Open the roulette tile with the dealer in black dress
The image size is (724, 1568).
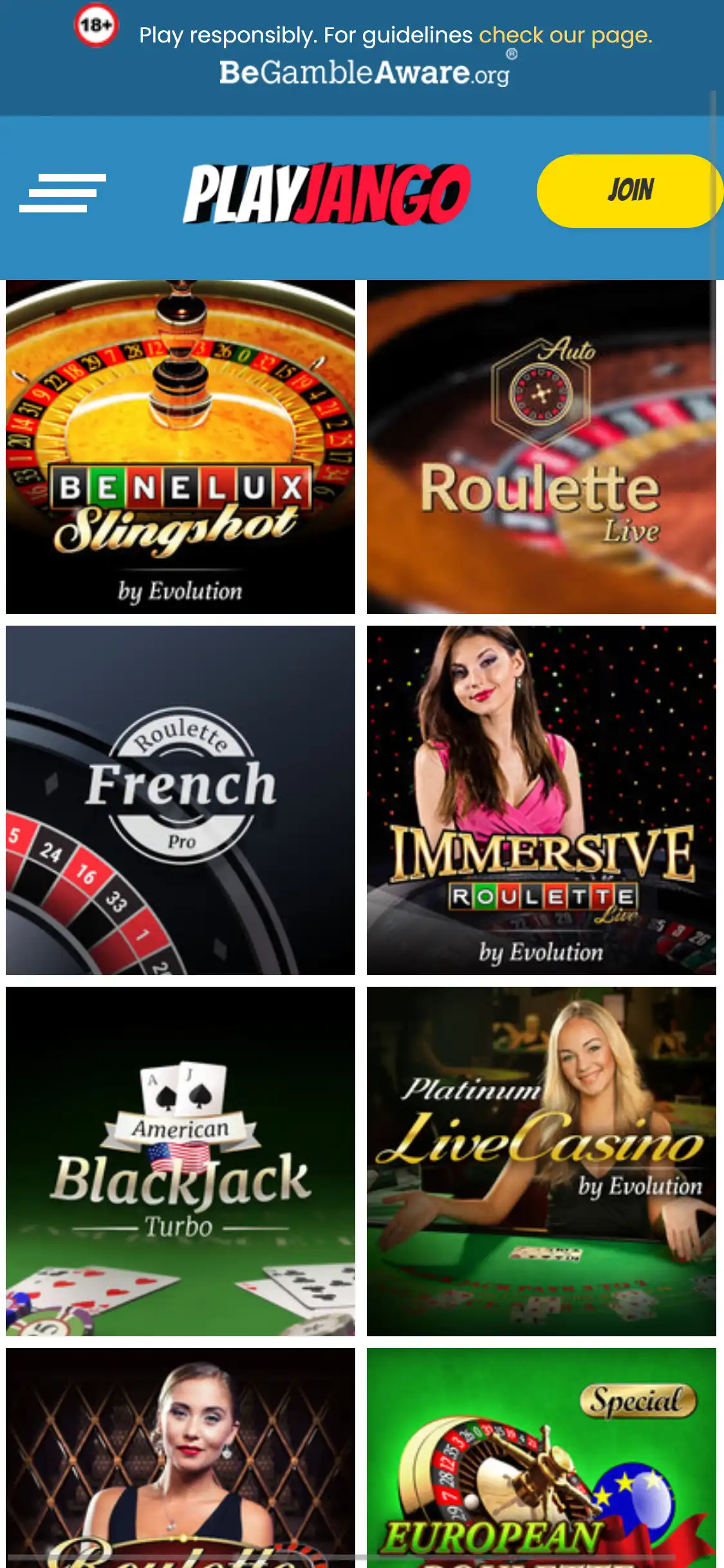click(180, 1458)
